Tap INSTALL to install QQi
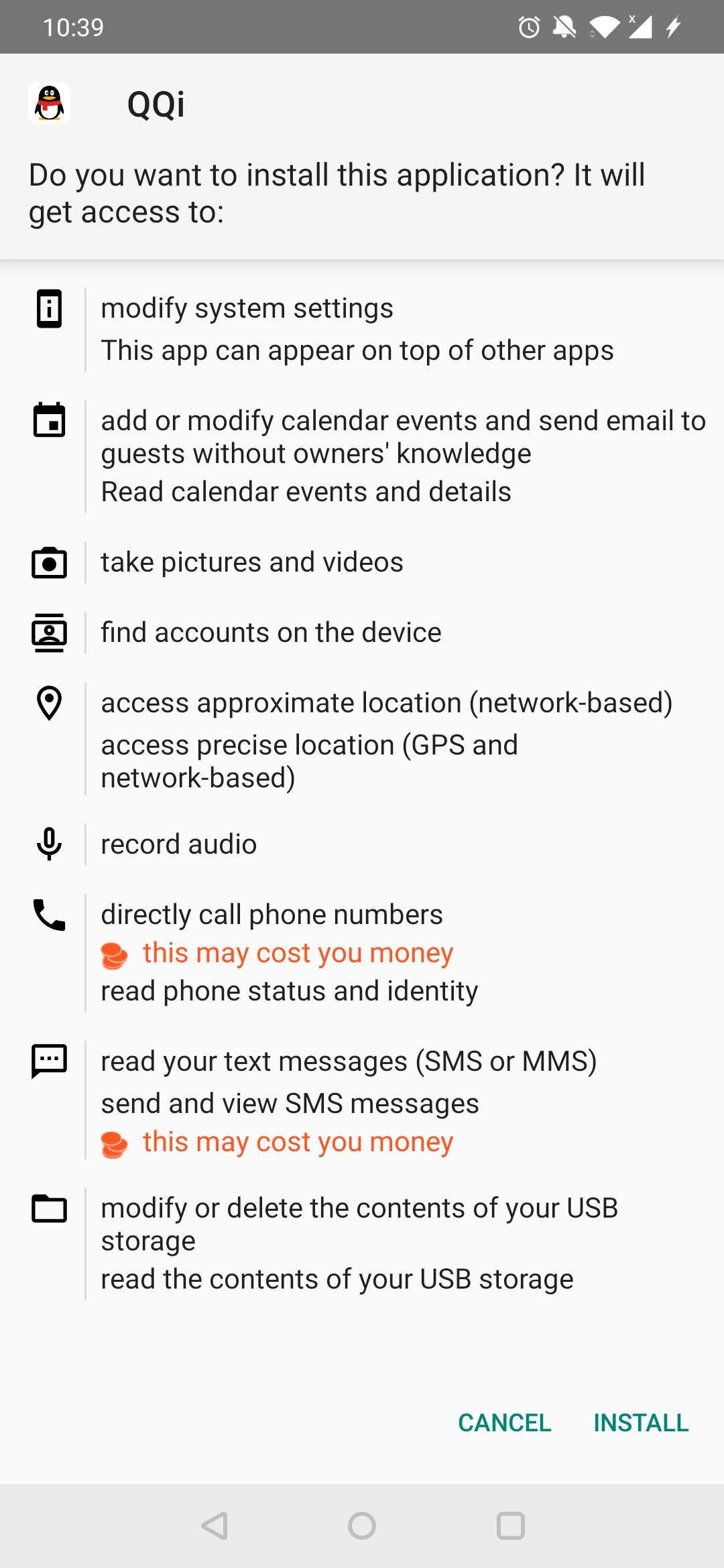724x1568 pixels. tap(641, 1422)
